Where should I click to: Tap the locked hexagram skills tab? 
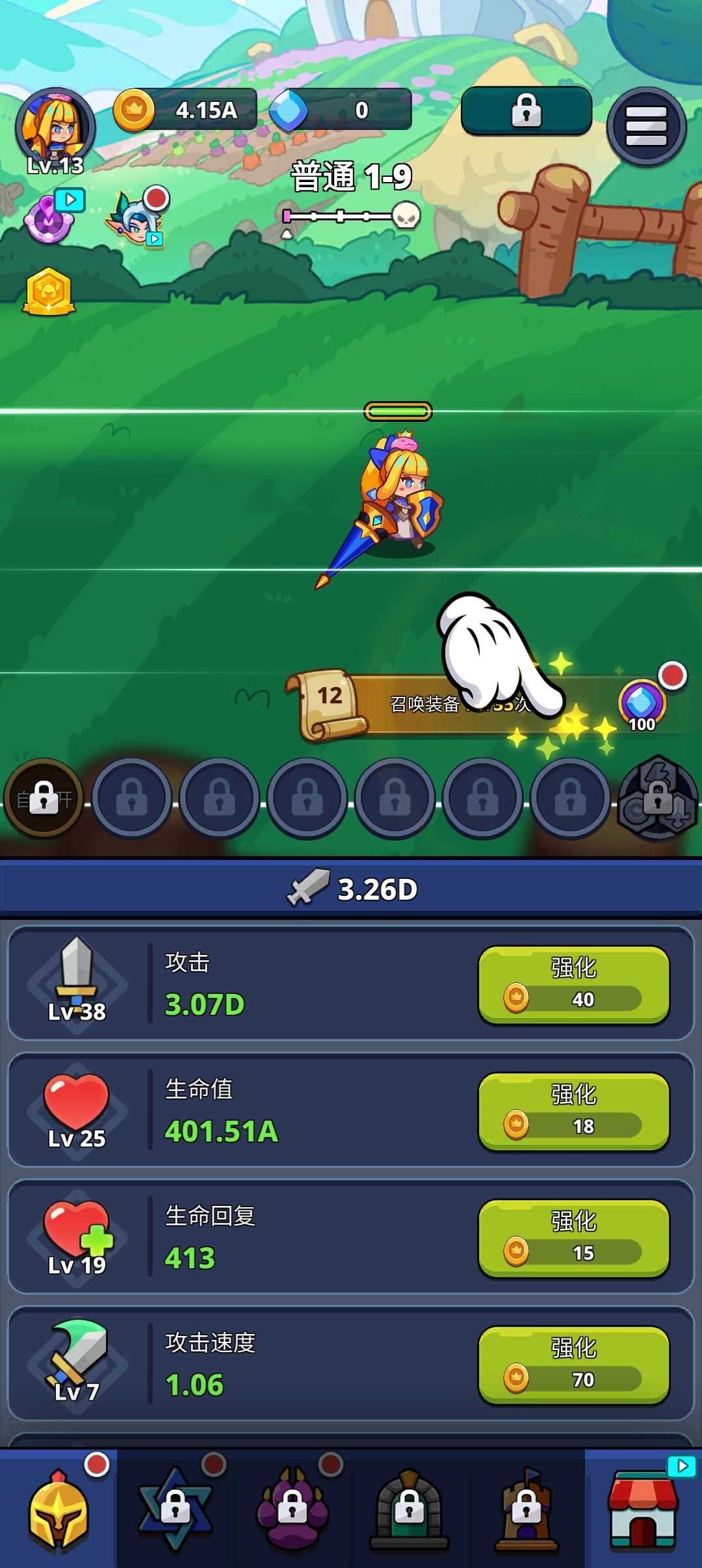(175, 1509)
